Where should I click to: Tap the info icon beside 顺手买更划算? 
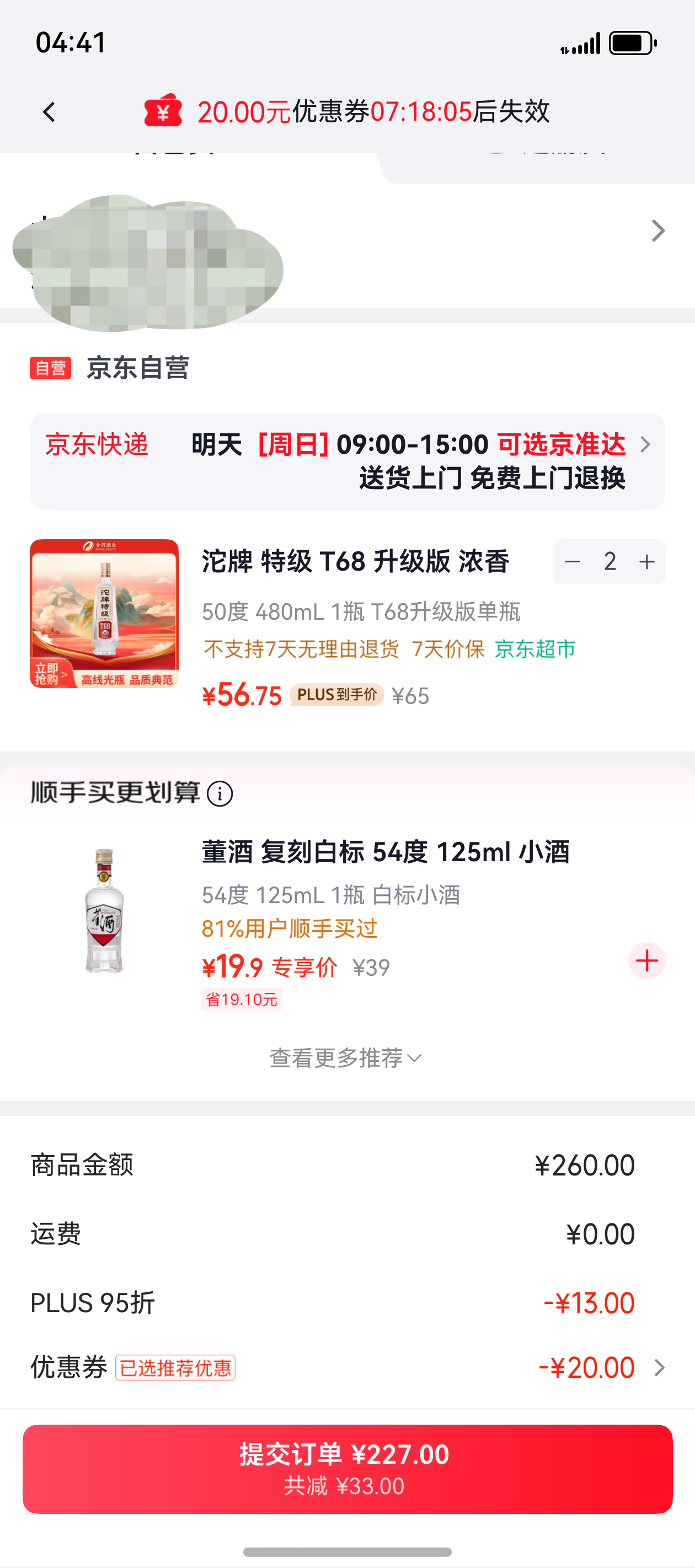coord(221,793)
